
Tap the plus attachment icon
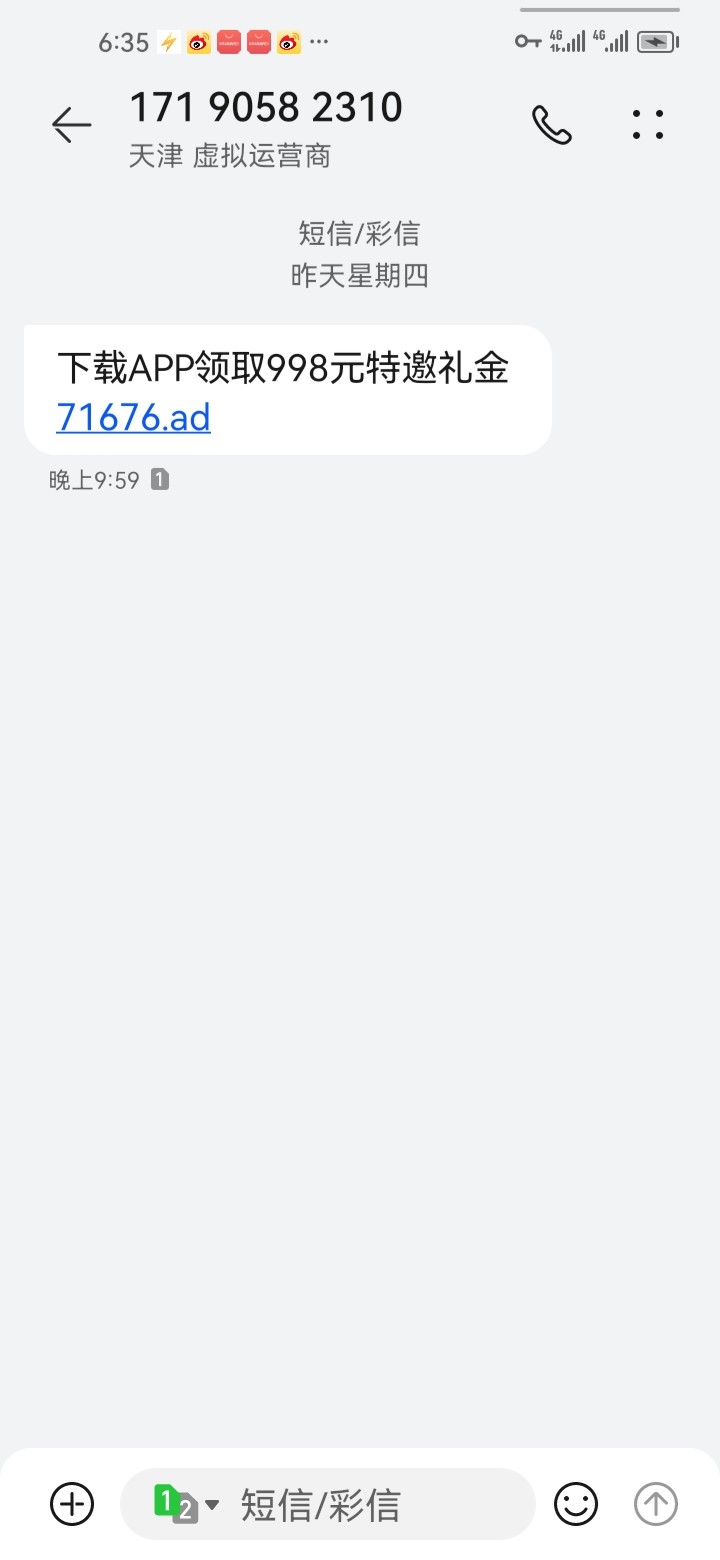coord(72,1504)
